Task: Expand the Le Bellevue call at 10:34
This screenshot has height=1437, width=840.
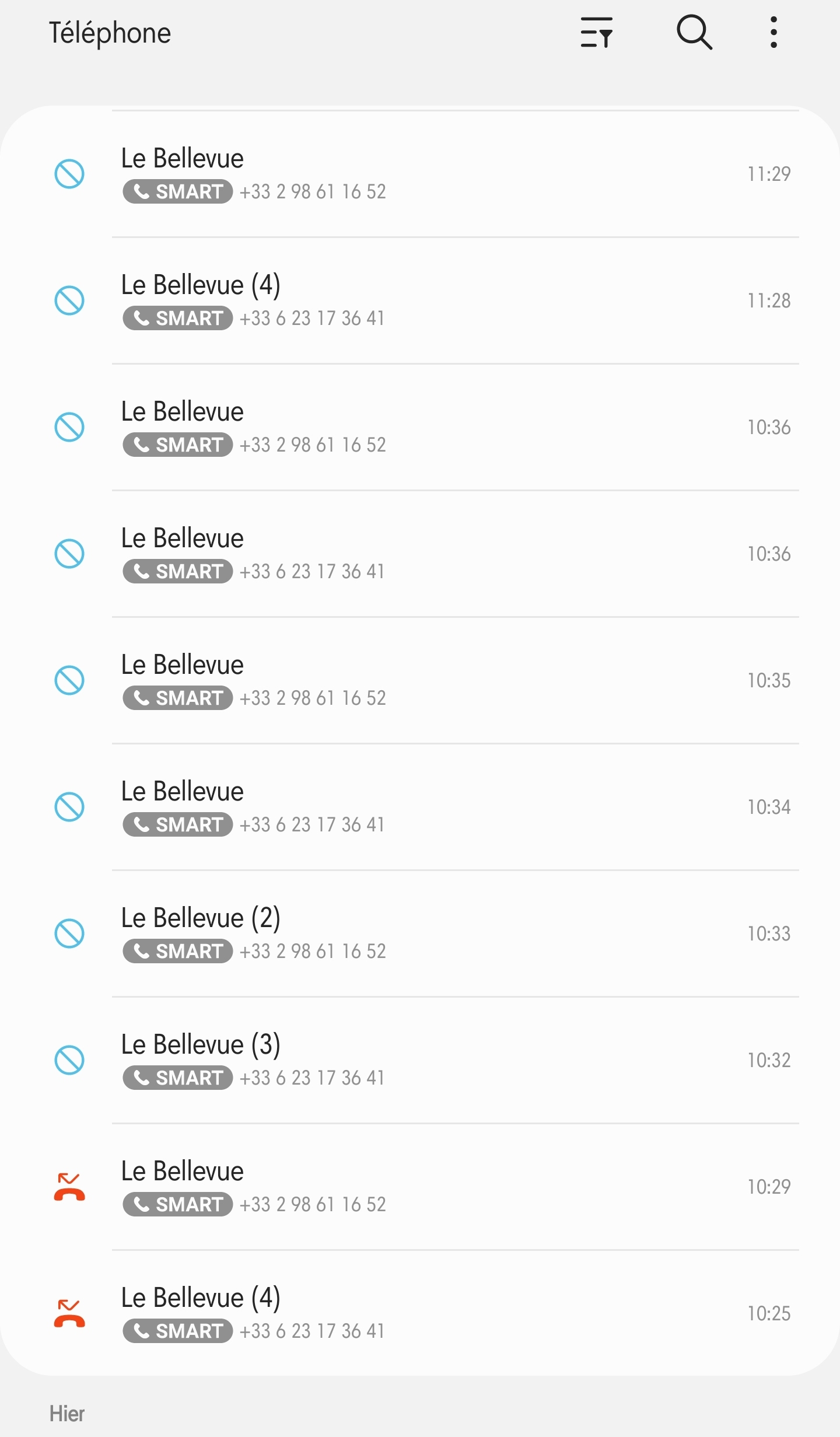Action: pos(420,807)
